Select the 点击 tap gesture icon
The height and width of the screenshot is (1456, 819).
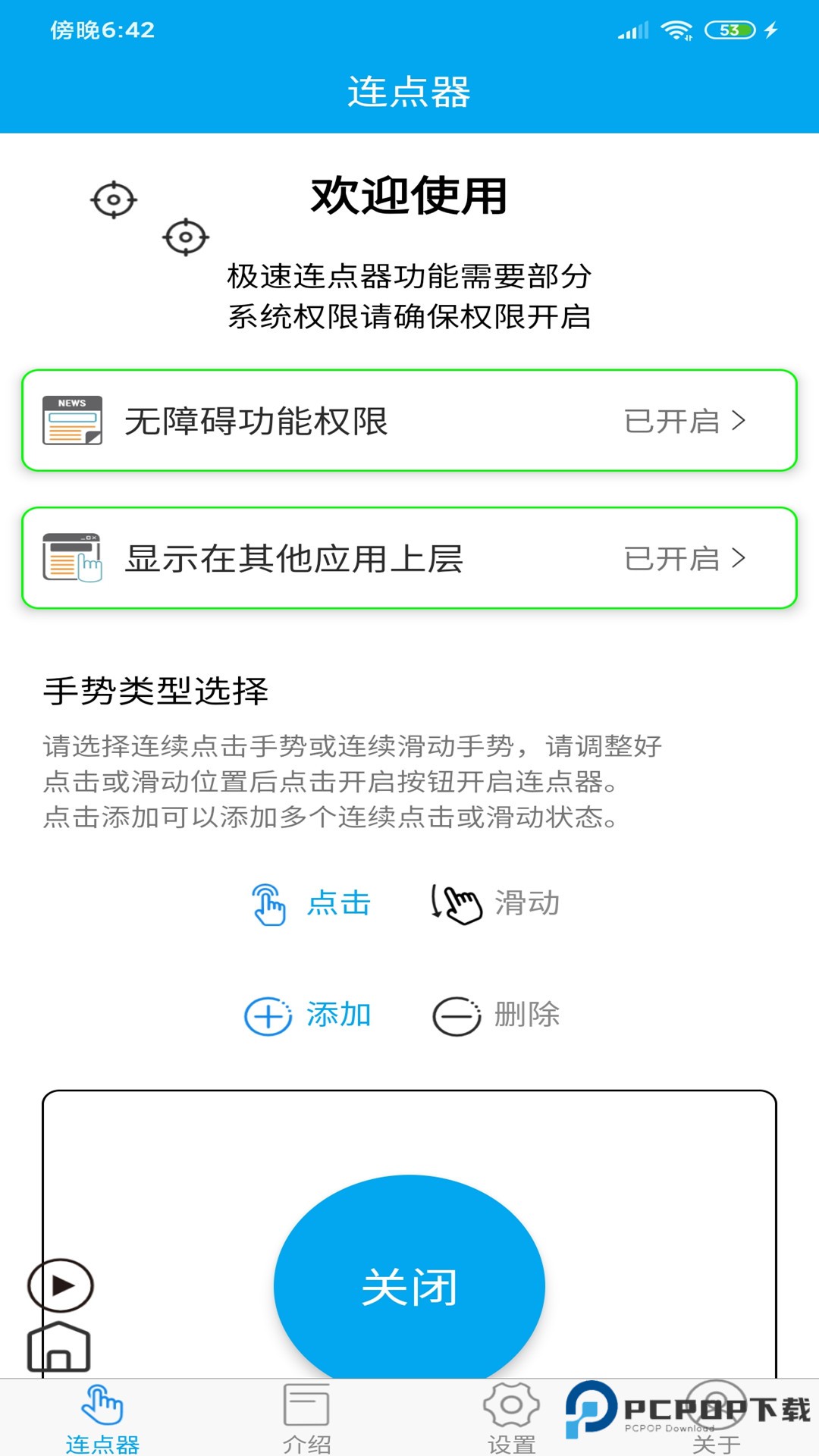click(271, 902)
